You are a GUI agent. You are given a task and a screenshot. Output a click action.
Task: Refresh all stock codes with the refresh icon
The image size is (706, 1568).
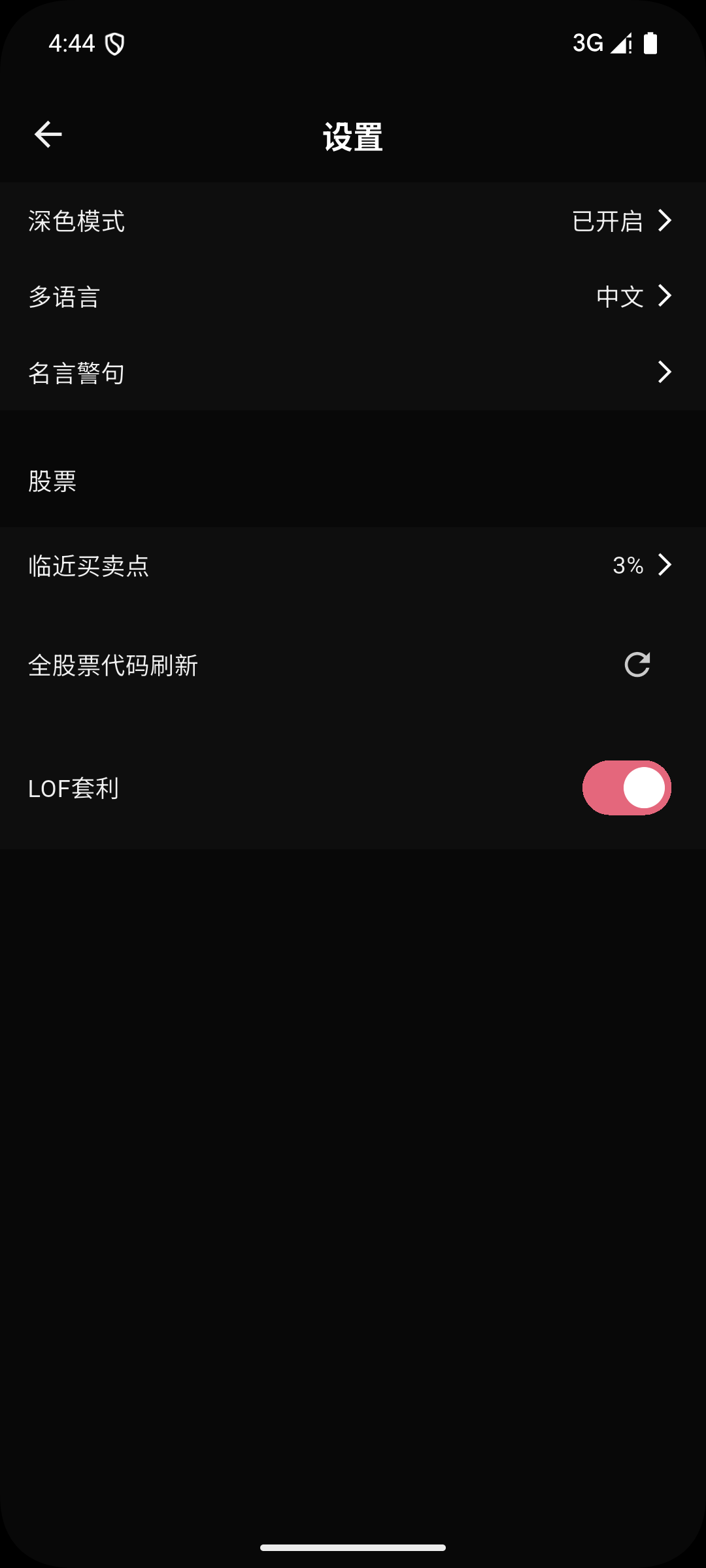tap(637, 665)
